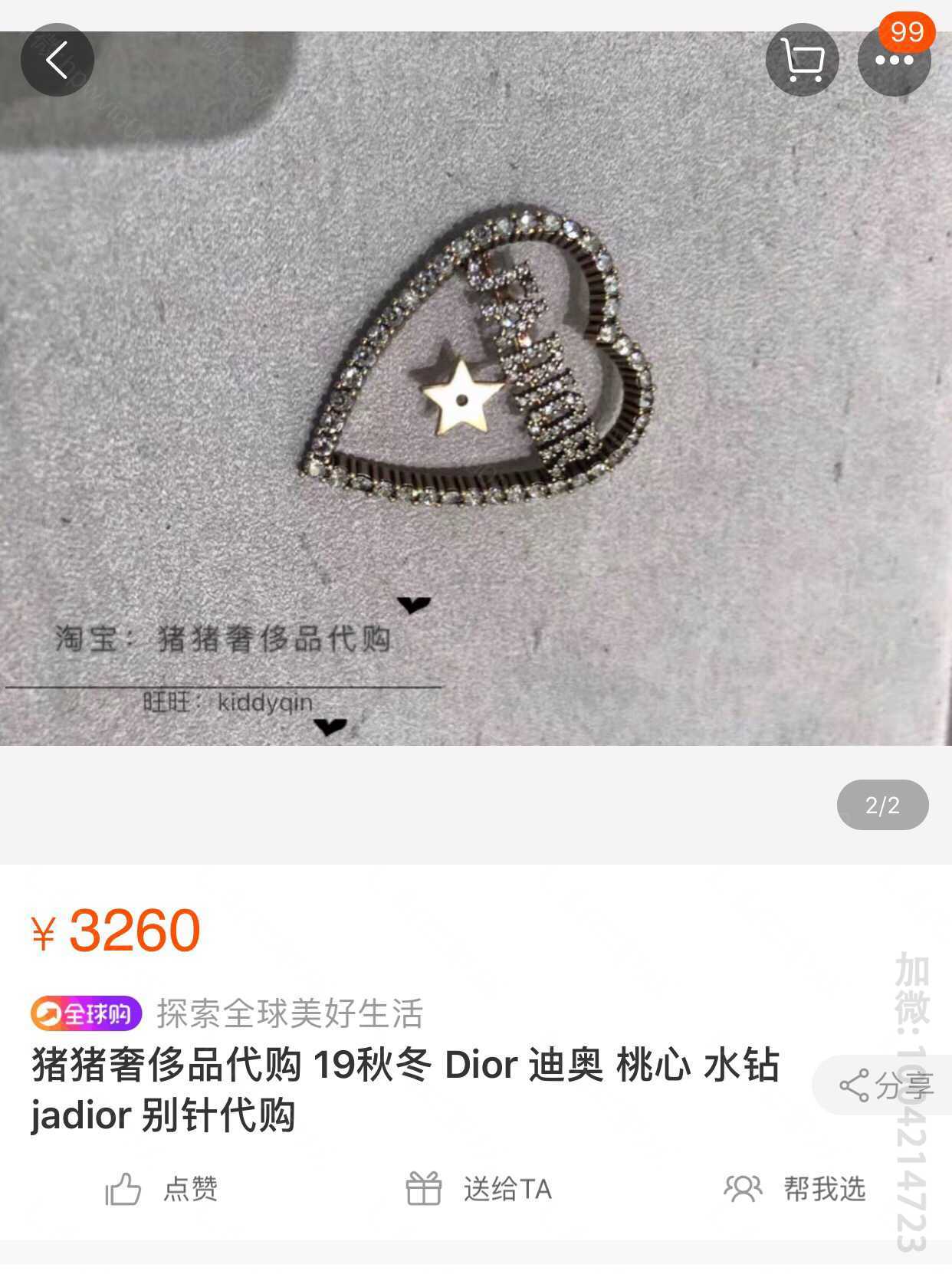Screen dimensions: 952x1274
Task: Like this product with 点赞
Action: point(162,1189)
